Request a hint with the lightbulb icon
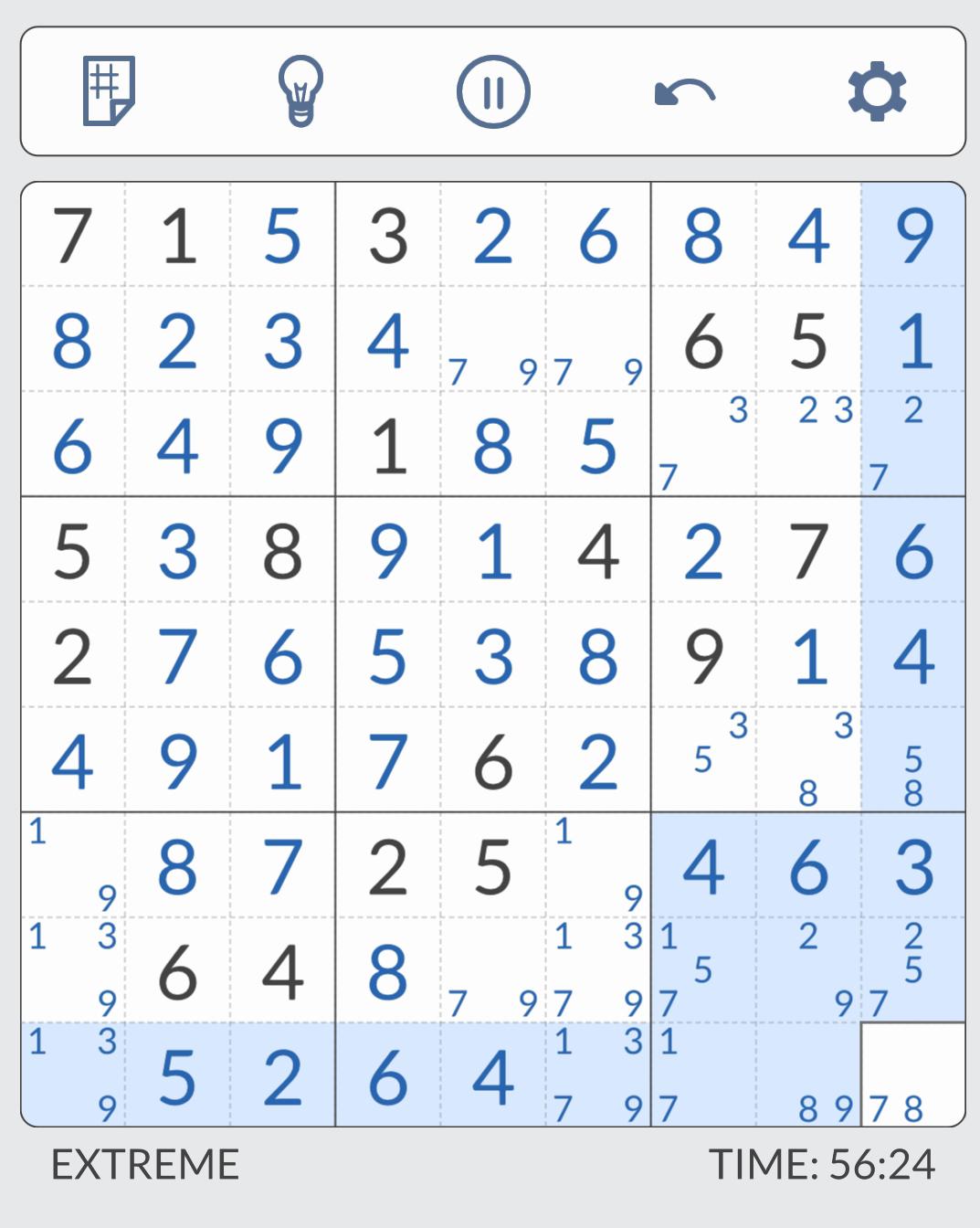 pos(301,91)
